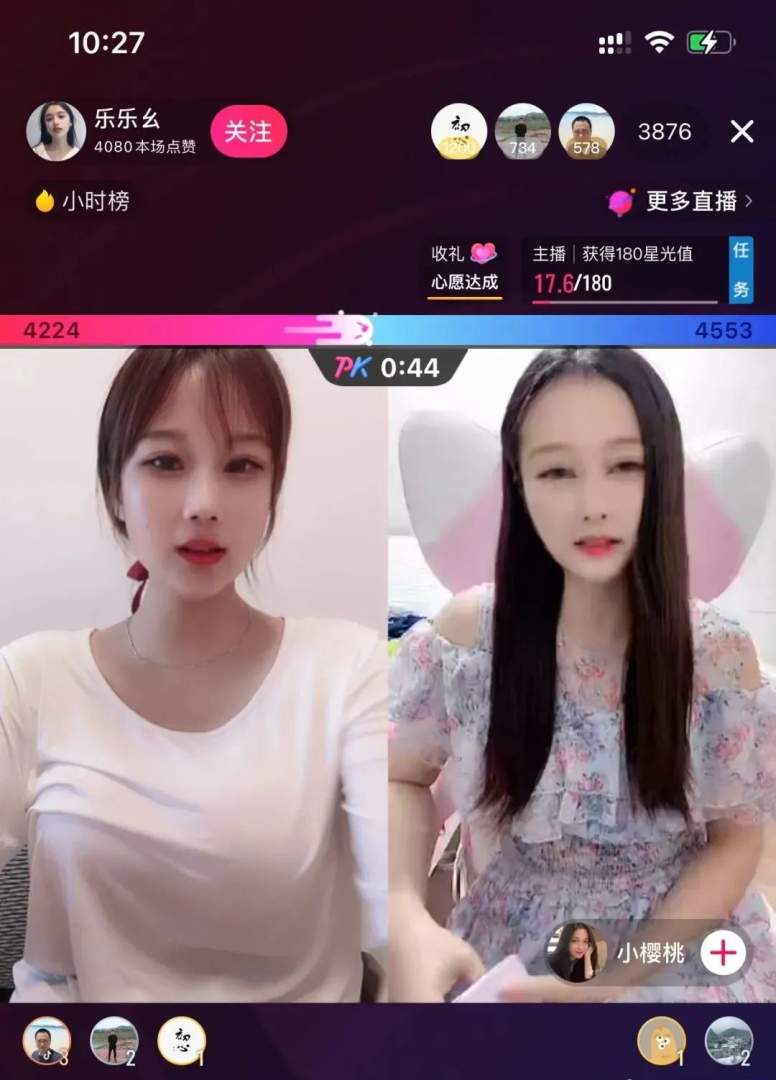
Task: Open the 收礼 心愿达成 wish panel
Action: (x=465, y=268)
